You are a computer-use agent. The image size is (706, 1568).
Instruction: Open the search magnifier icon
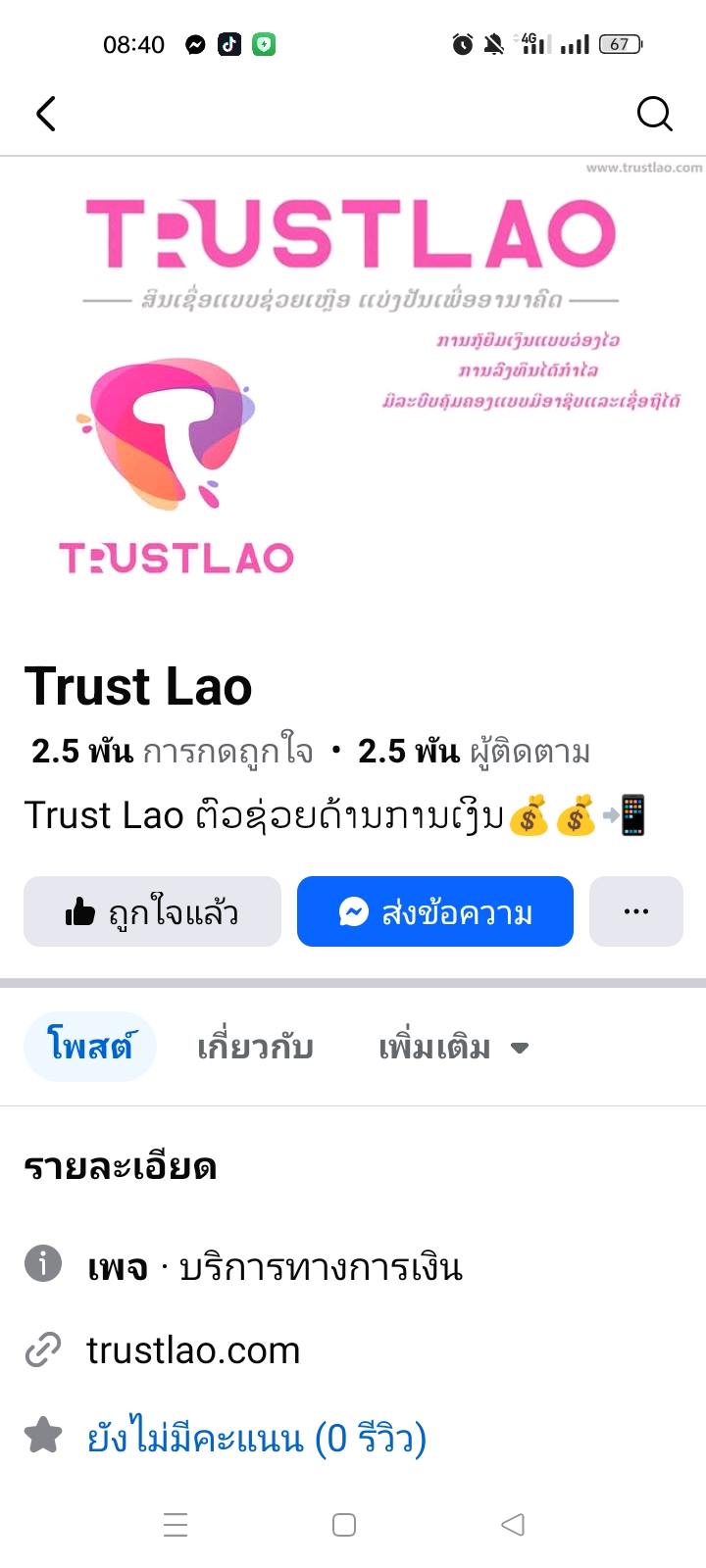click(x=654, y=114)
